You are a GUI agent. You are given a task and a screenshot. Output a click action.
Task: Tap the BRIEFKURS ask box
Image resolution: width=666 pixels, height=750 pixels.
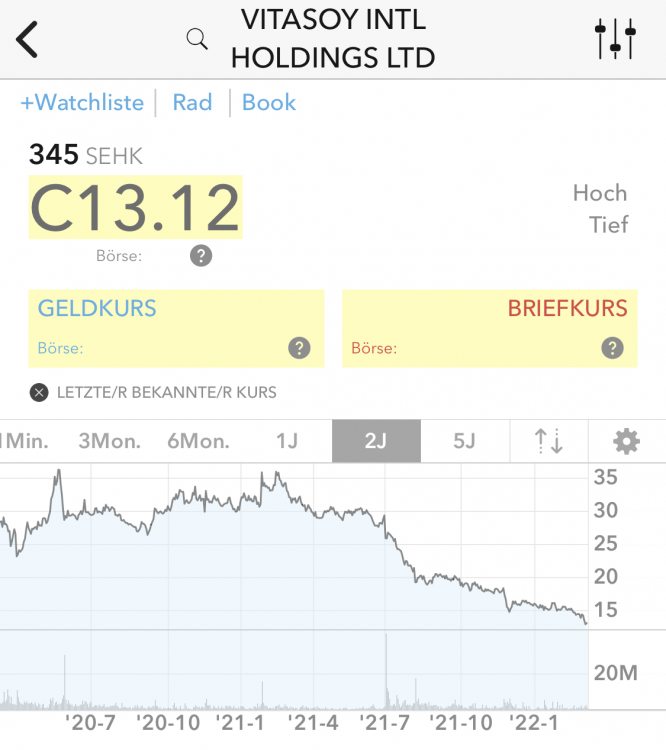[x=489, y=328]
